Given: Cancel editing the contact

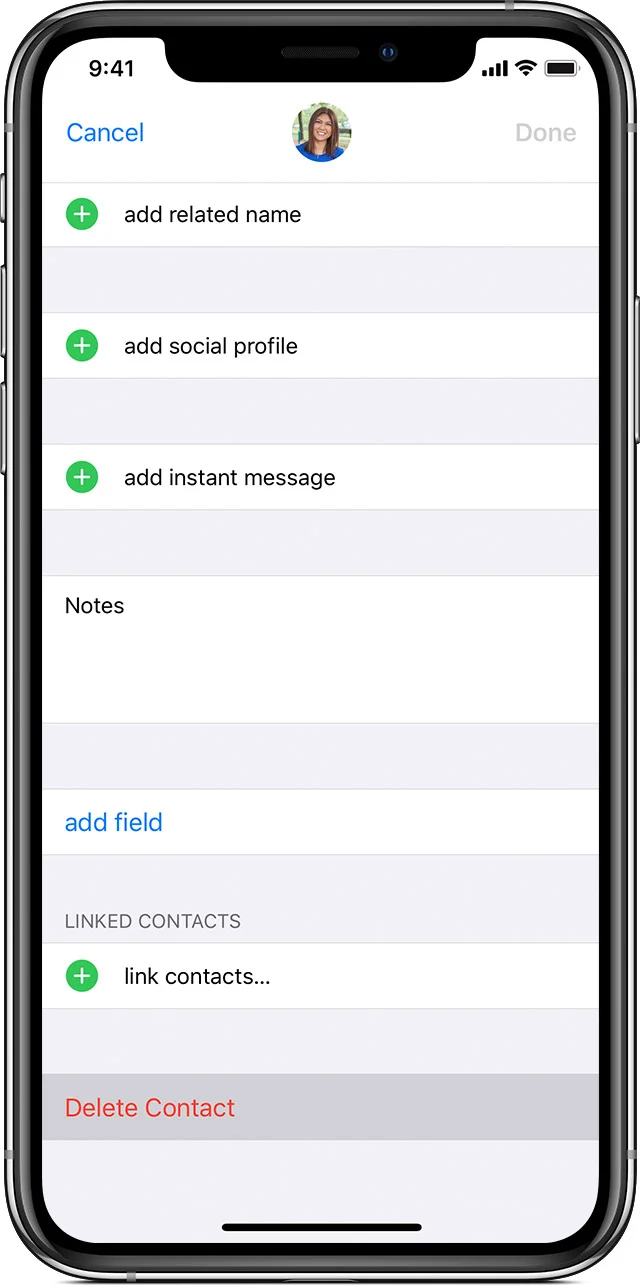Looking at the screenshot, I should click(x=105, y=133).
